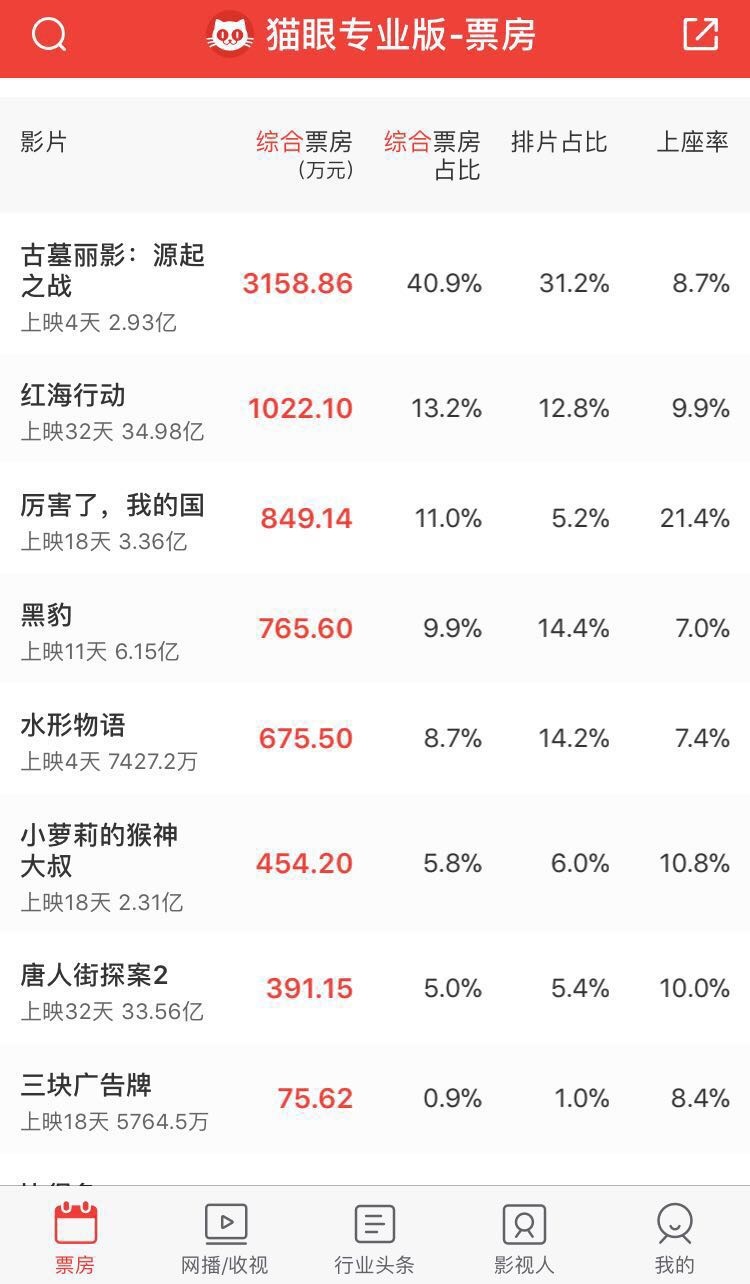This screenshot has width=750, height=1284.
Task: View details for 厉害了，我的国
Action: click(x=375, y=518)
